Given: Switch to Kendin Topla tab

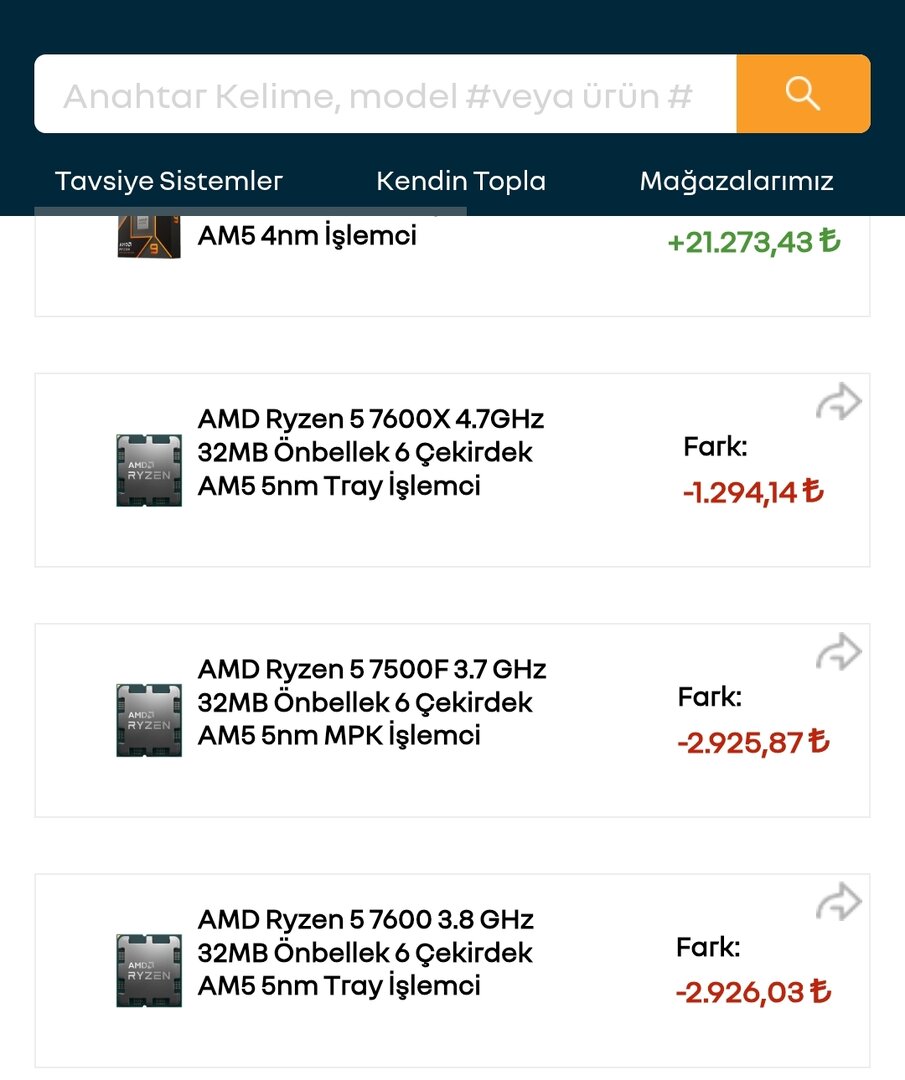Looking at the screenshot, I should click(461, 181).
